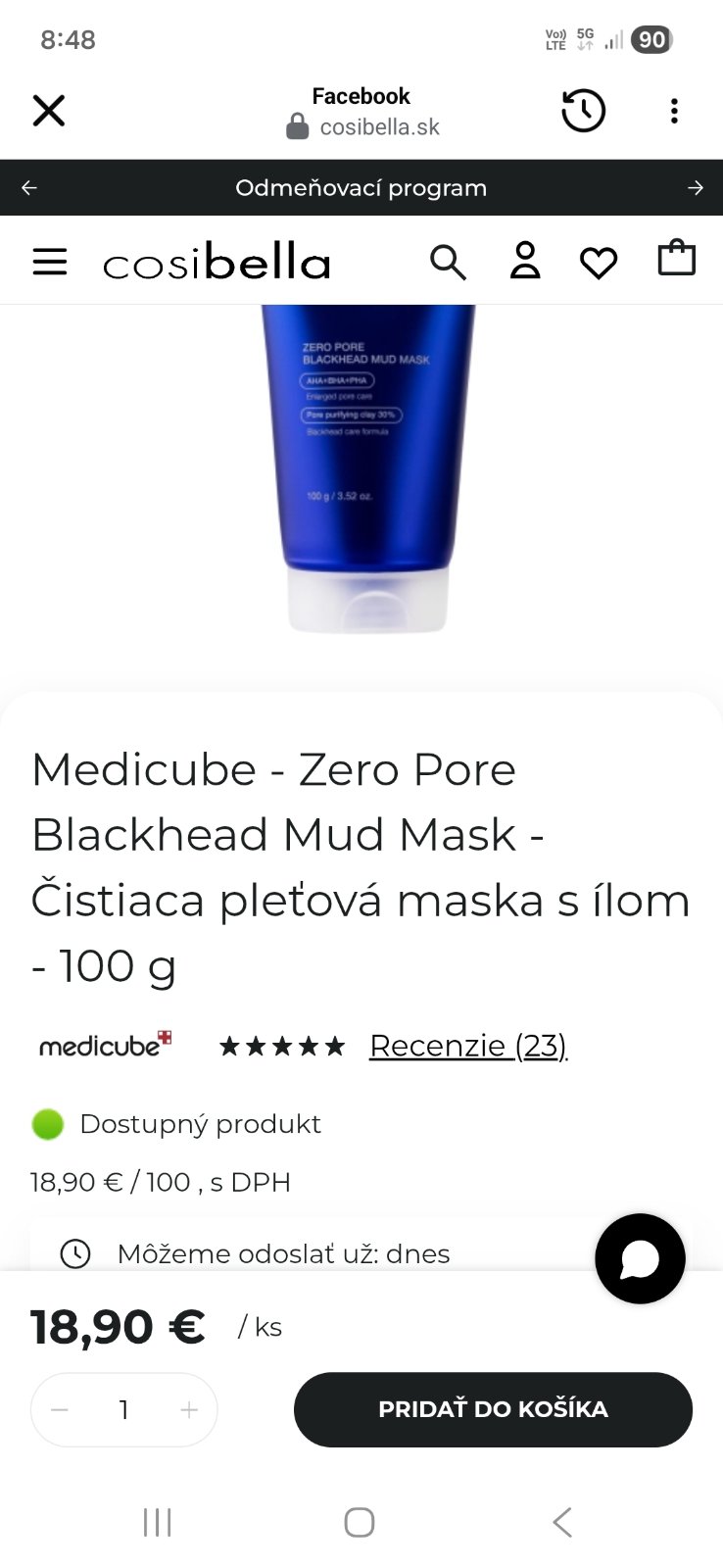
Task: Open the hamburger navigation menu
Action: click(x=50, y=262)
